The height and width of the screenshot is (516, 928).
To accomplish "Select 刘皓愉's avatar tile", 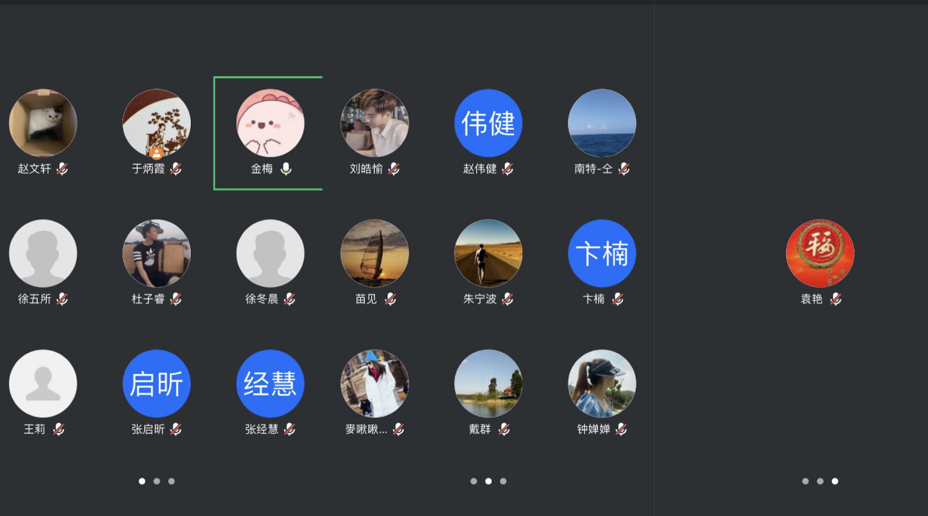I will pyautogui.click(x=375, y=124).
